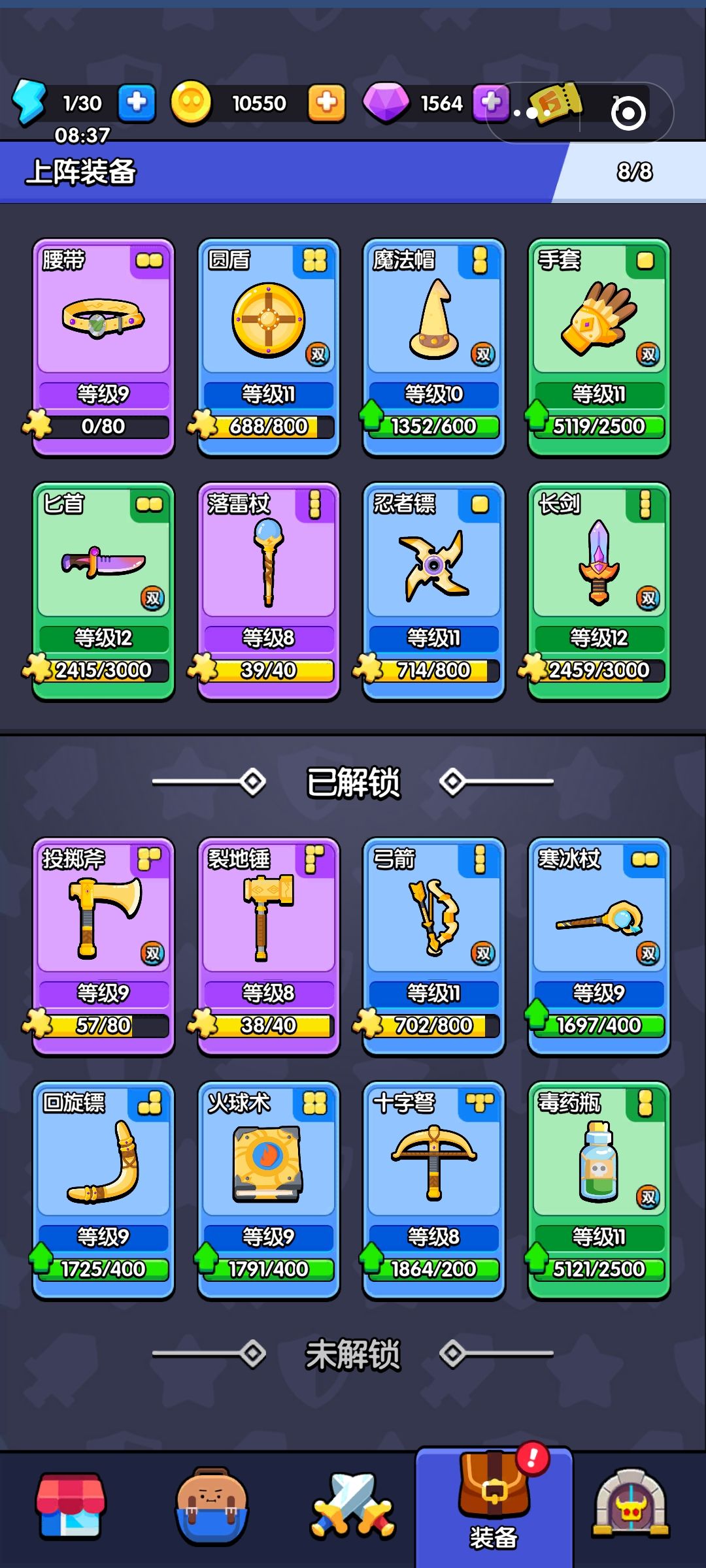Select the 圆盾 shield card
This screenshot has height=1568, width=706.
tap(269, 347)
